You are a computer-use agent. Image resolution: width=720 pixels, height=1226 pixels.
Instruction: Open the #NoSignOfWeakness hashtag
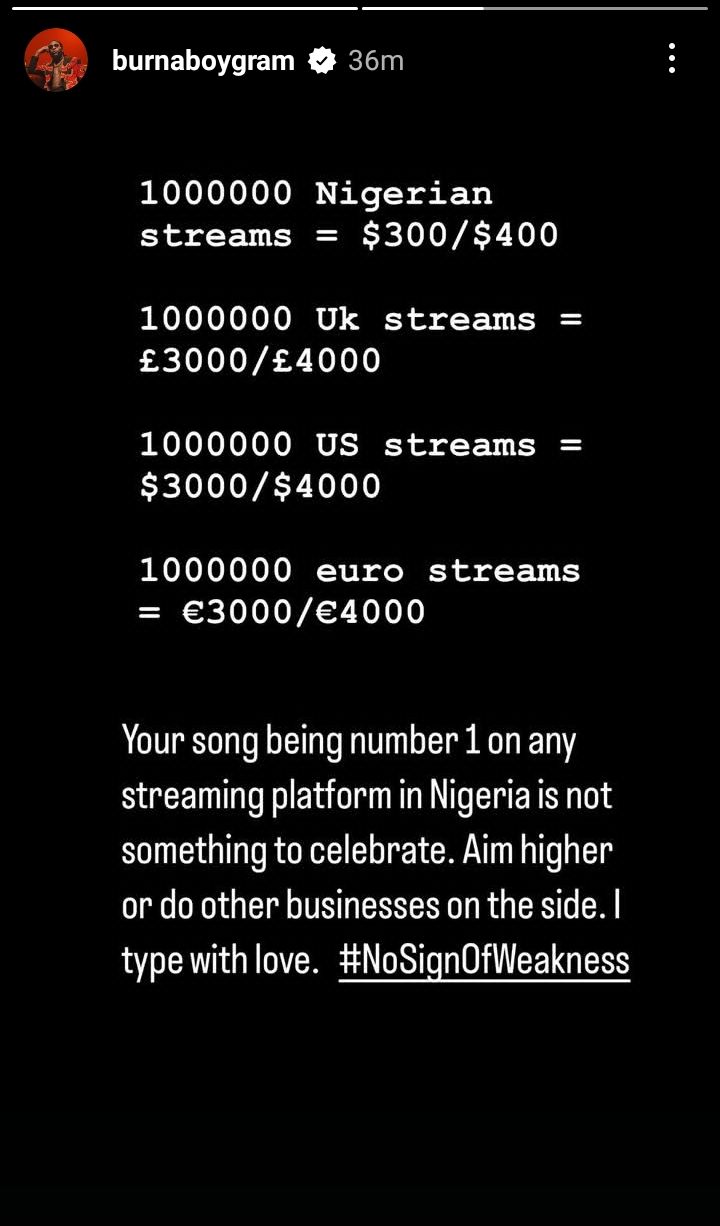pos(484,960)
